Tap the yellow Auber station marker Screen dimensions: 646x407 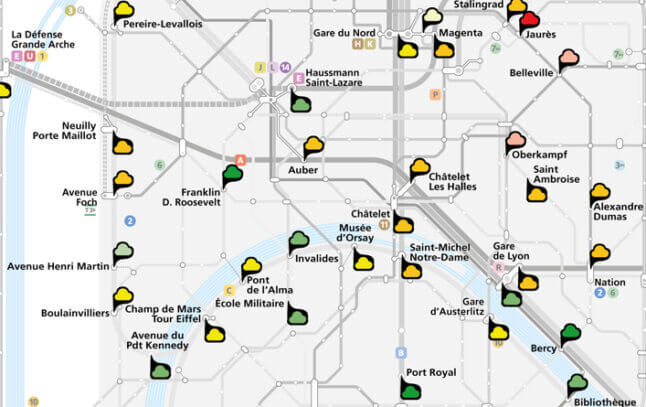(314, 147)
